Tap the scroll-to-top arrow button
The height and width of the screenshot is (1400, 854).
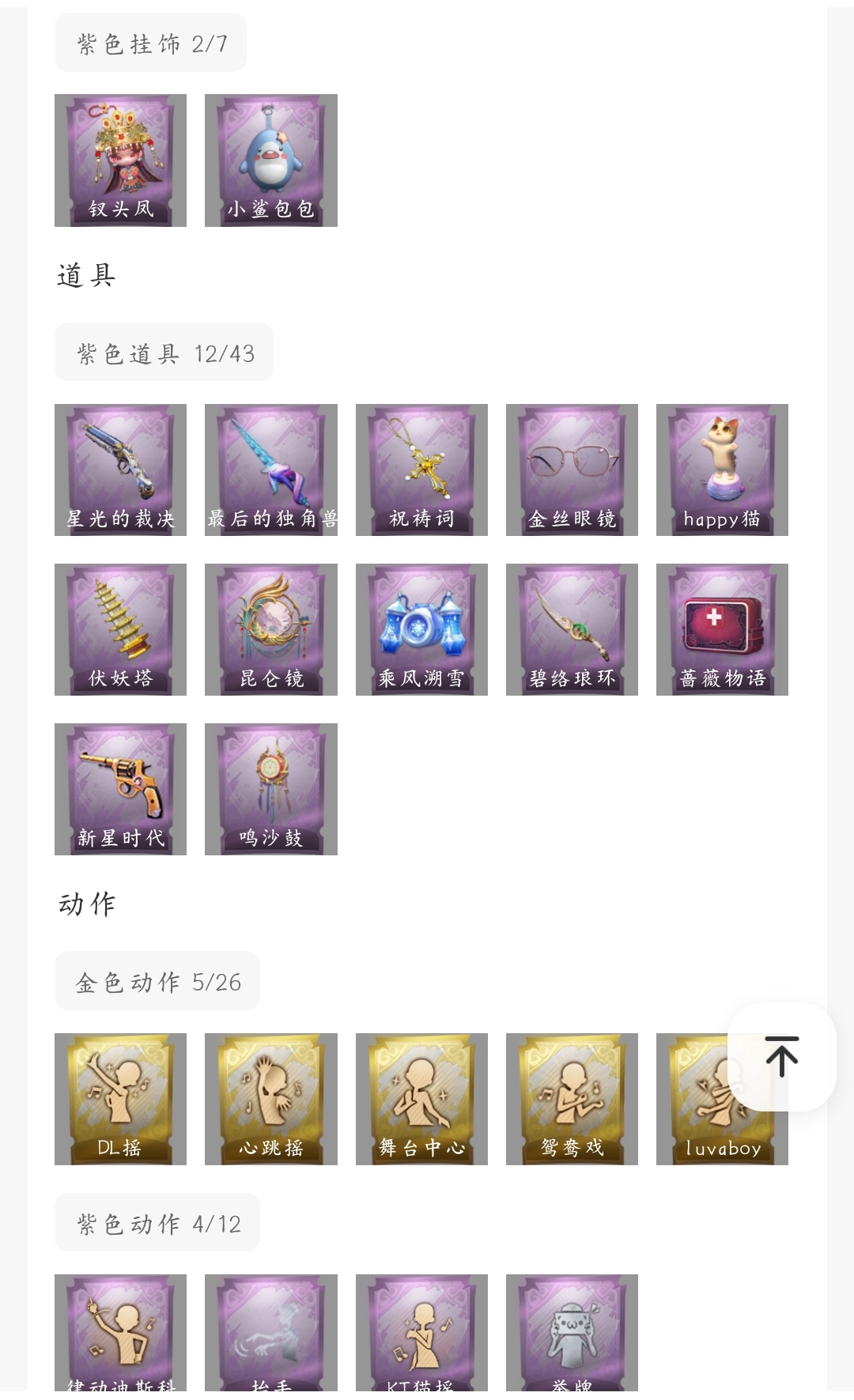click(x=781, y=1056)
